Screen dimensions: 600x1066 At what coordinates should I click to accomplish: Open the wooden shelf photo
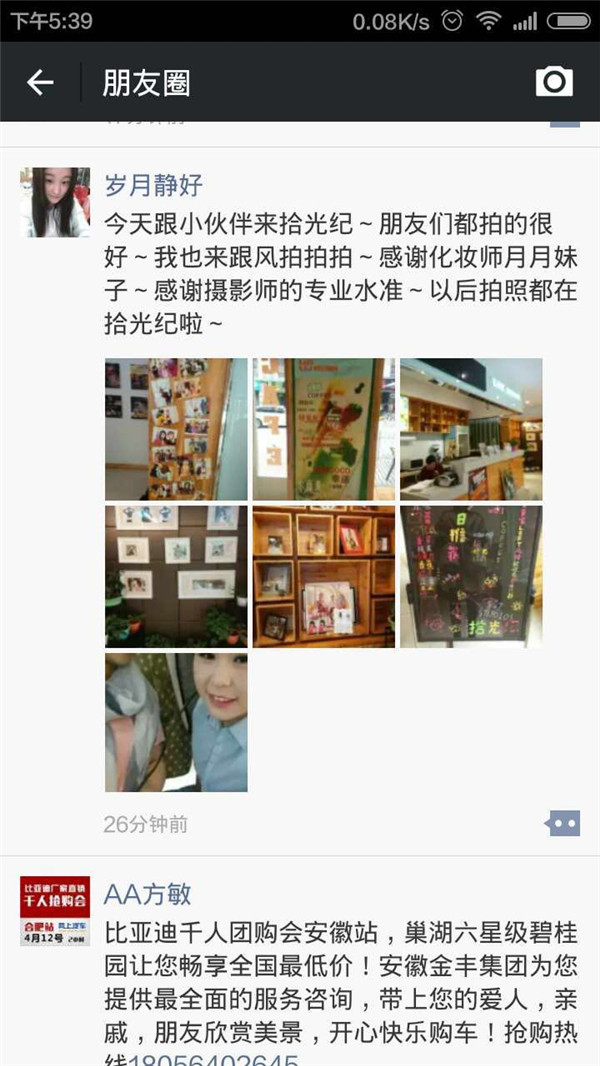click(323, 576)
